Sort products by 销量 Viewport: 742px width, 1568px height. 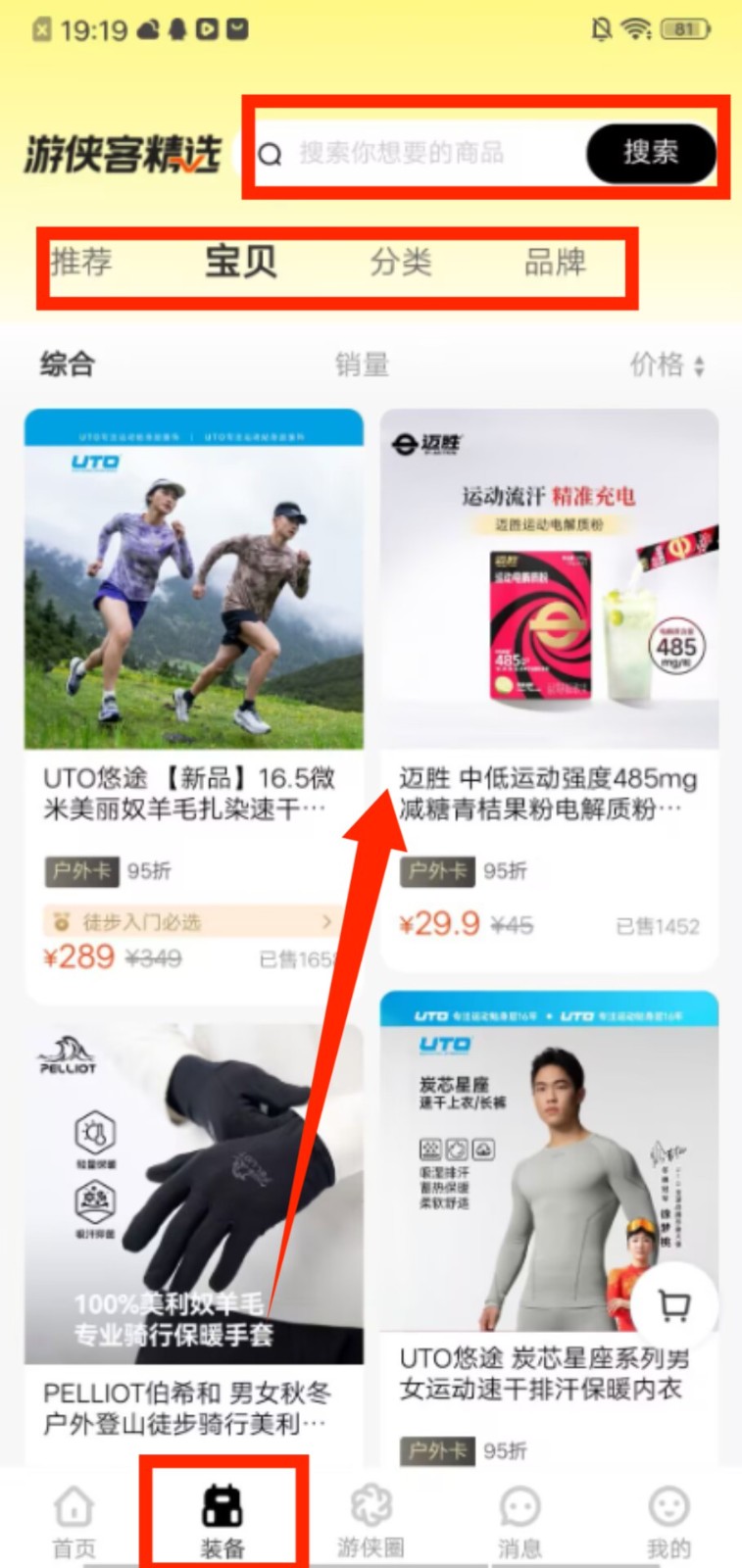point(362,365)
